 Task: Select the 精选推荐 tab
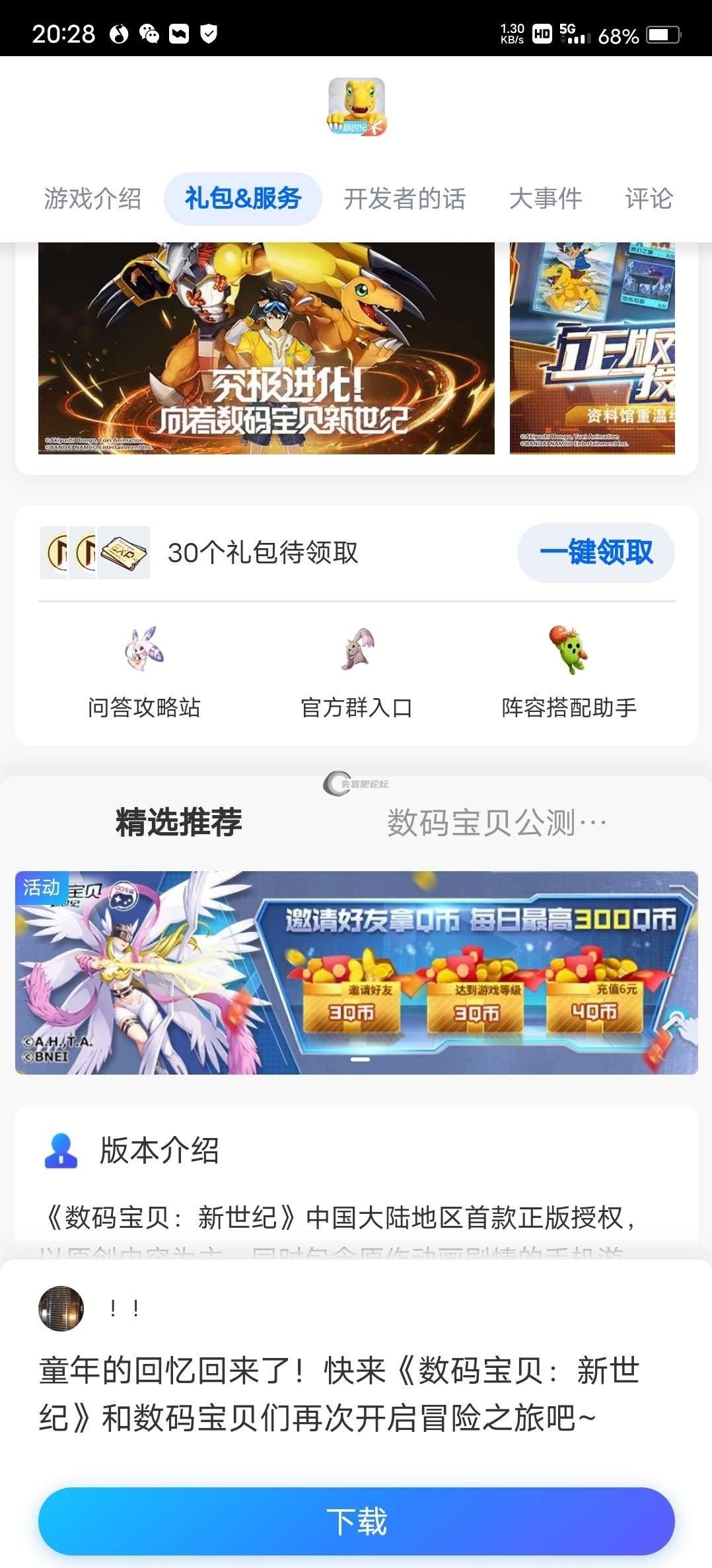click(178, 822)
